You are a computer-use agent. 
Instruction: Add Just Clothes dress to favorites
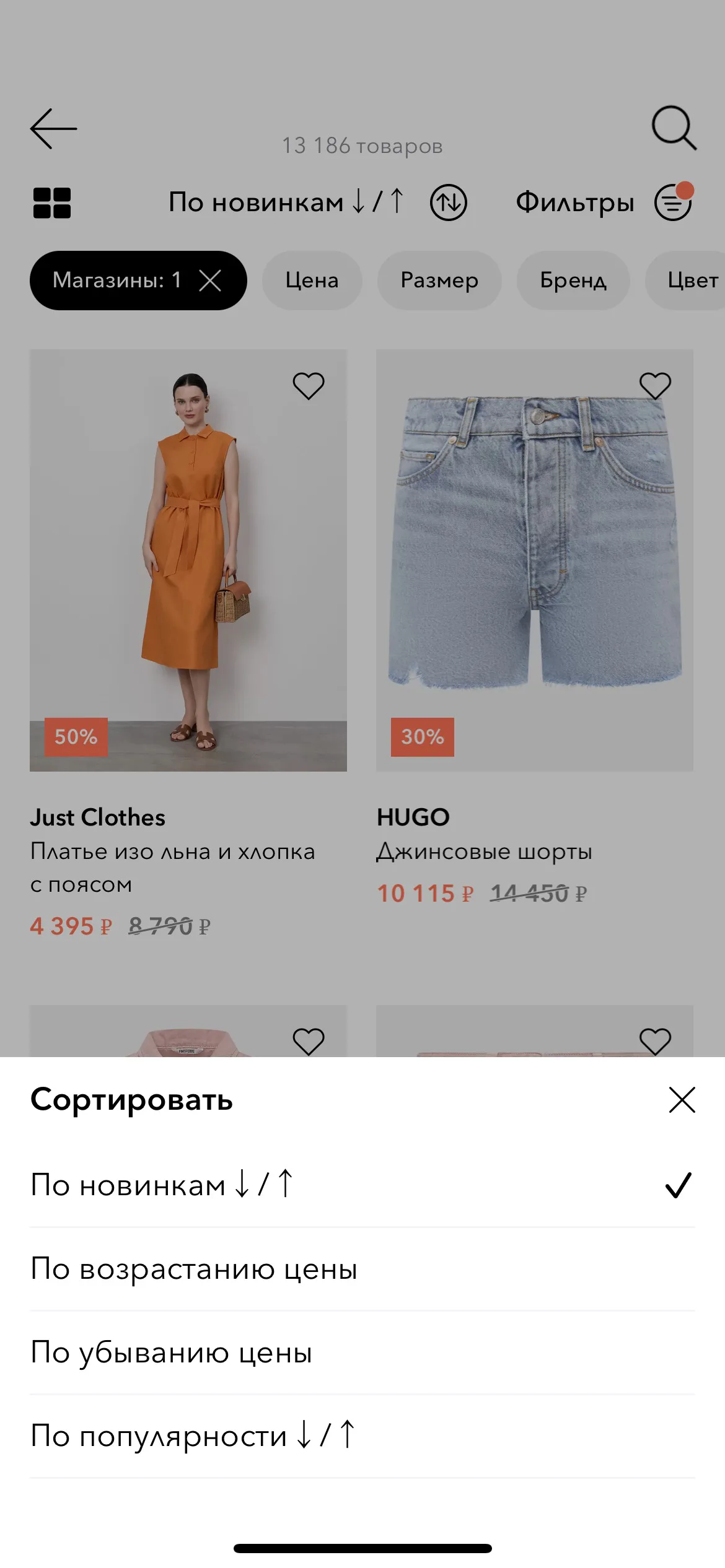point(309,386)
